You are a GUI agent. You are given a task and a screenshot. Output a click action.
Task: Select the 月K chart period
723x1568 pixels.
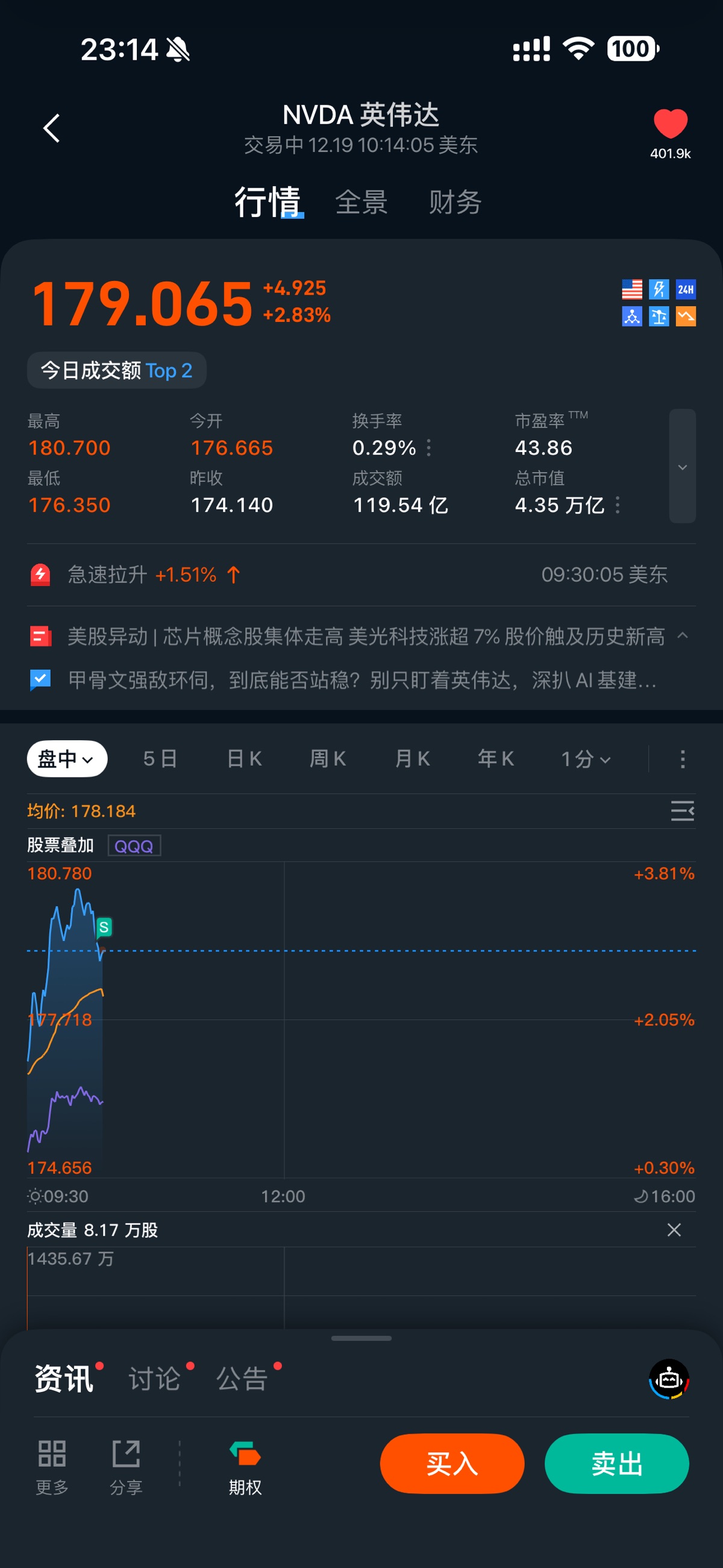413,758
